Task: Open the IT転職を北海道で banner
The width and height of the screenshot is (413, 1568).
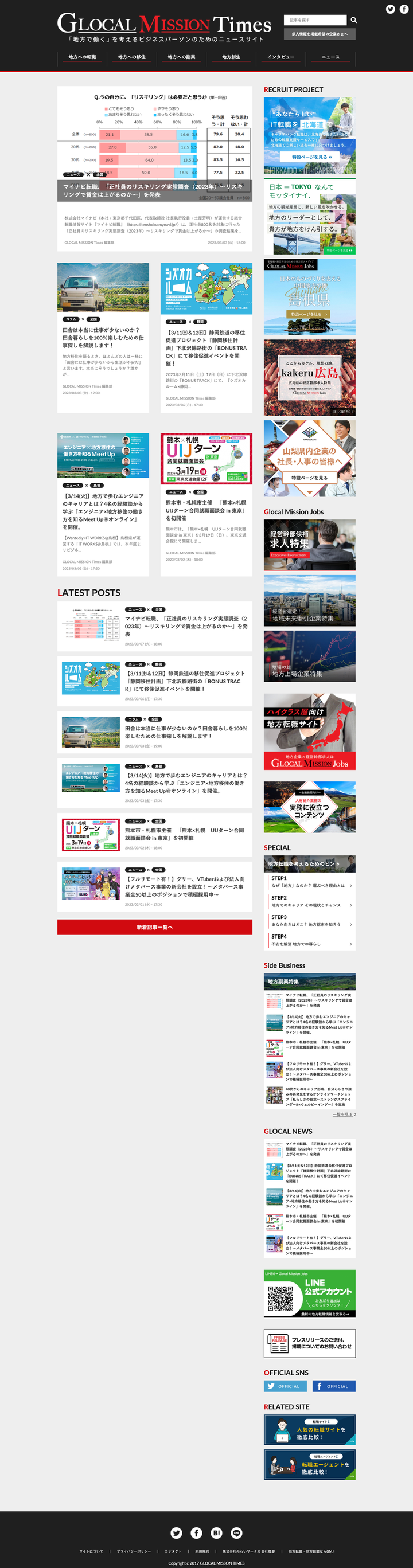Action: point(309,136)
